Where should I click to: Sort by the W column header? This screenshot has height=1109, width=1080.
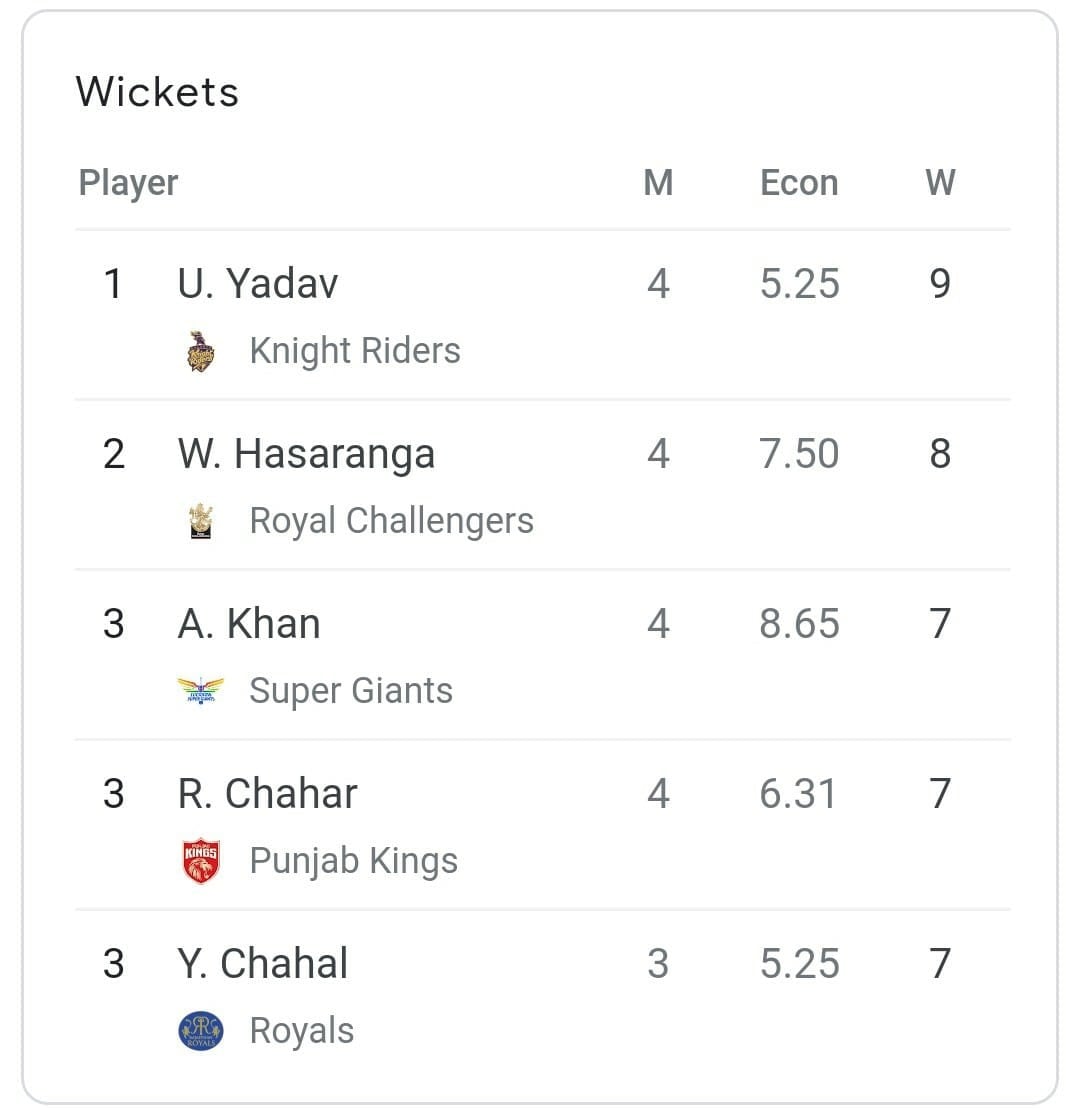940,182
